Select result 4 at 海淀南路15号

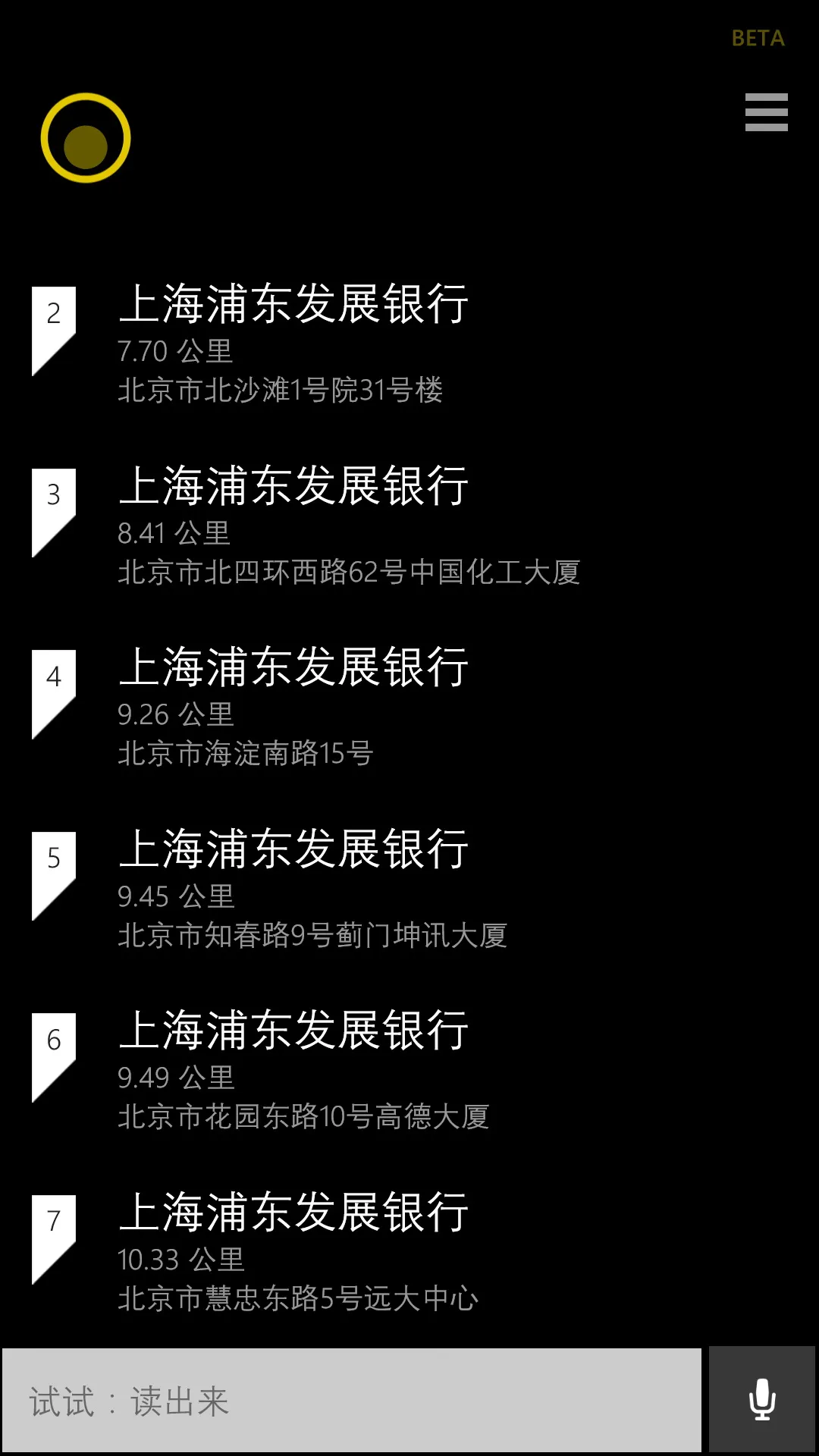pos(293,707)
